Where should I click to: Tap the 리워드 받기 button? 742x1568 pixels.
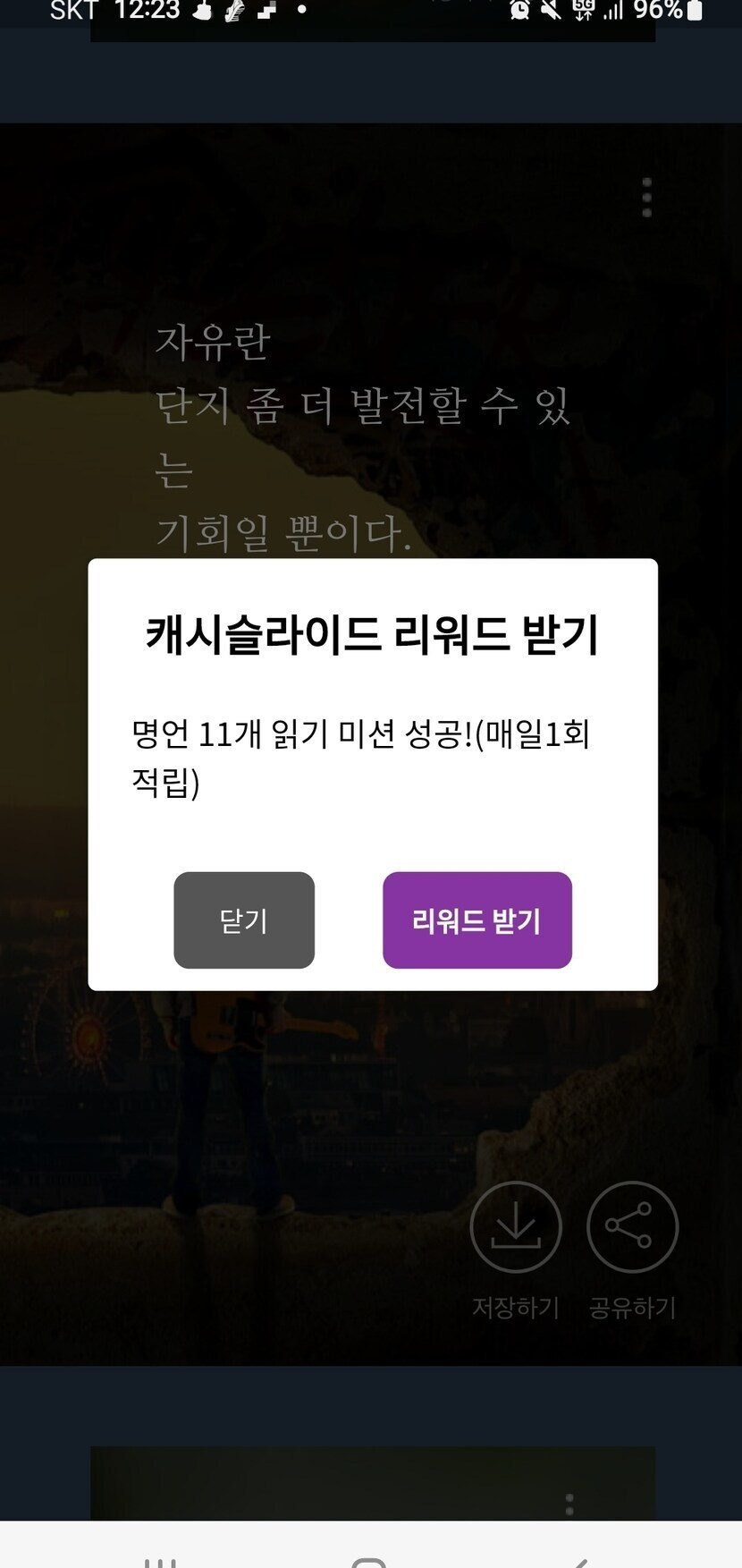coord(476,920)
